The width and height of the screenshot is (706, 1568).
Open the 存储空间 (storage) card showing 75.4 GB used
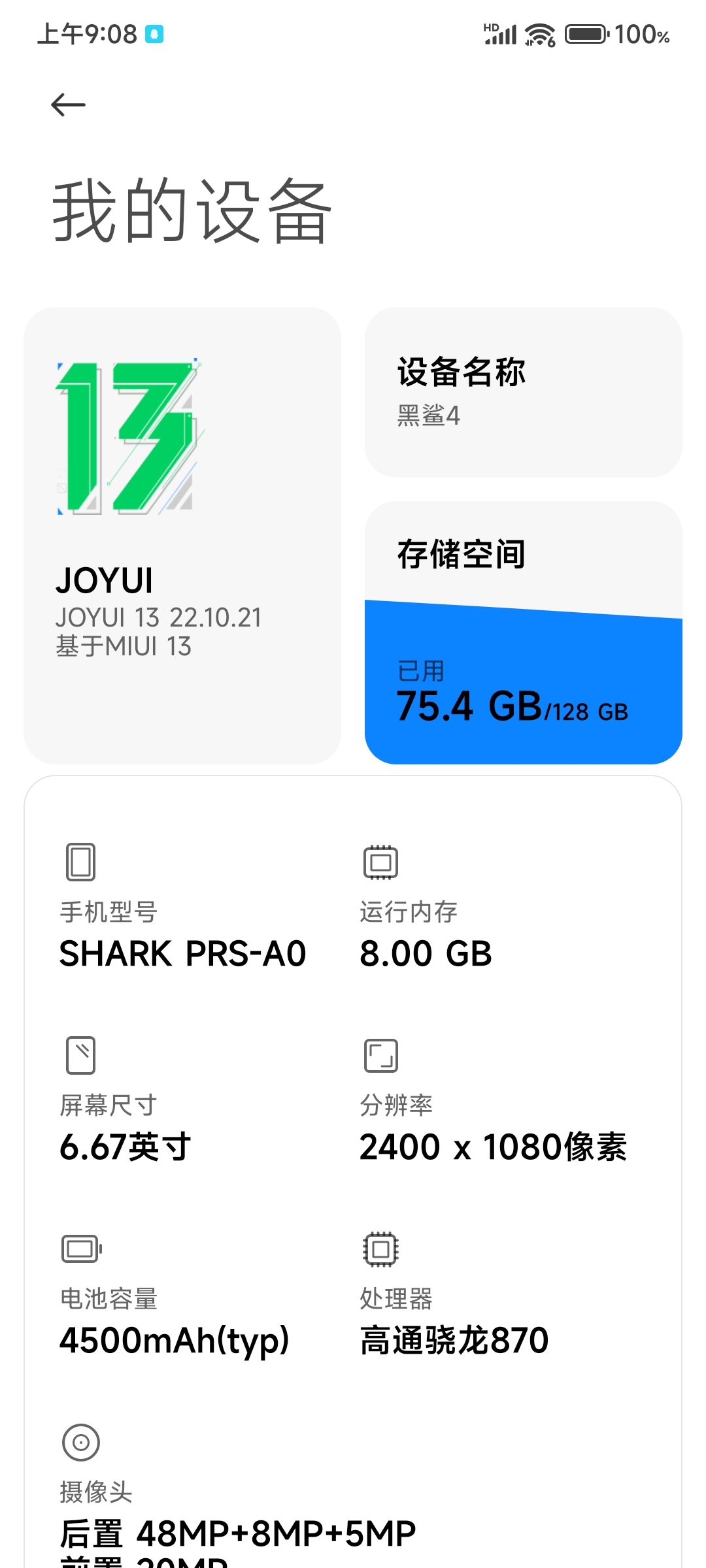524,632
